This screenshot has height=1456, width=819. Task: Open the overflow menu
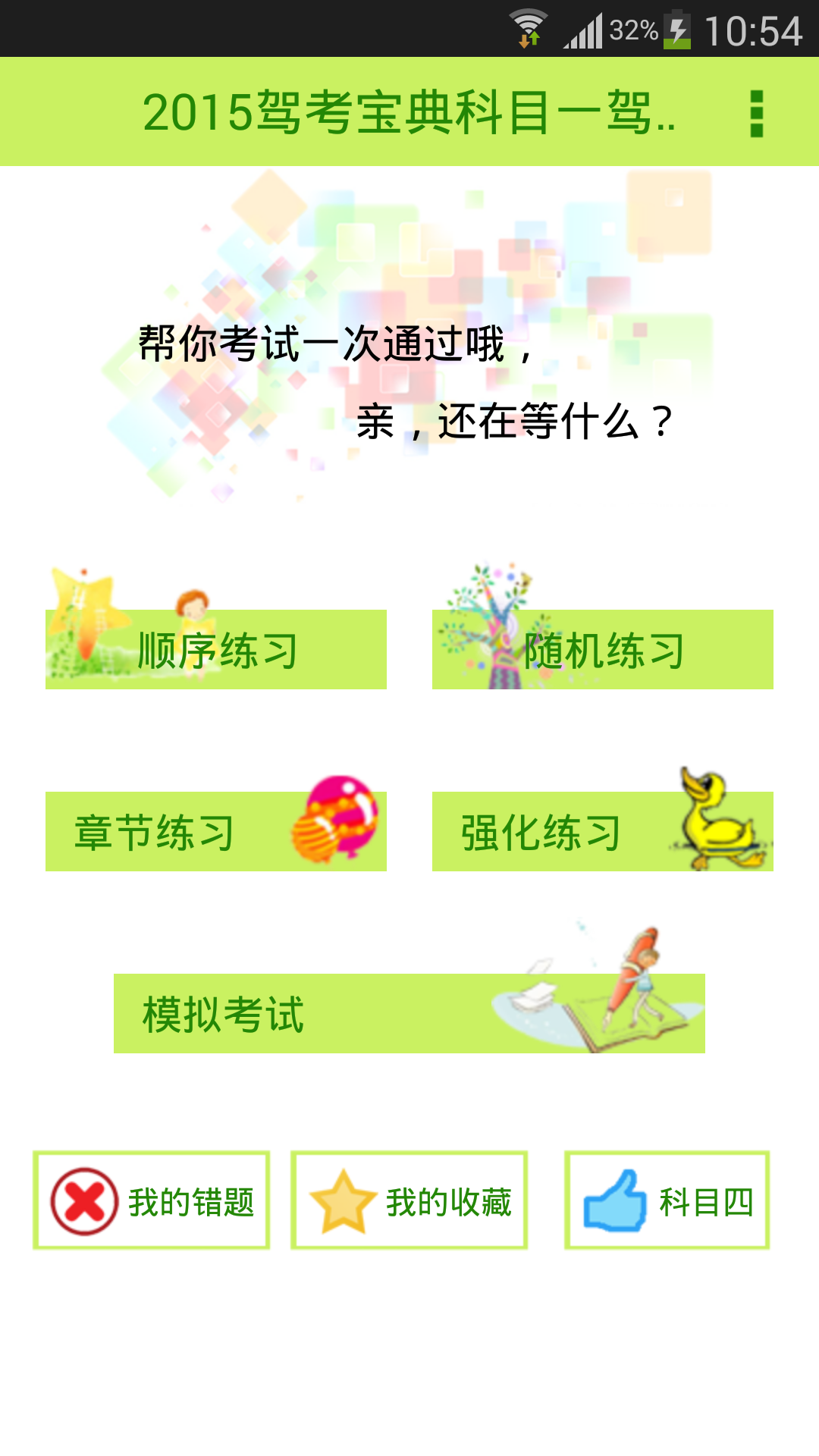tap(756, 114)
